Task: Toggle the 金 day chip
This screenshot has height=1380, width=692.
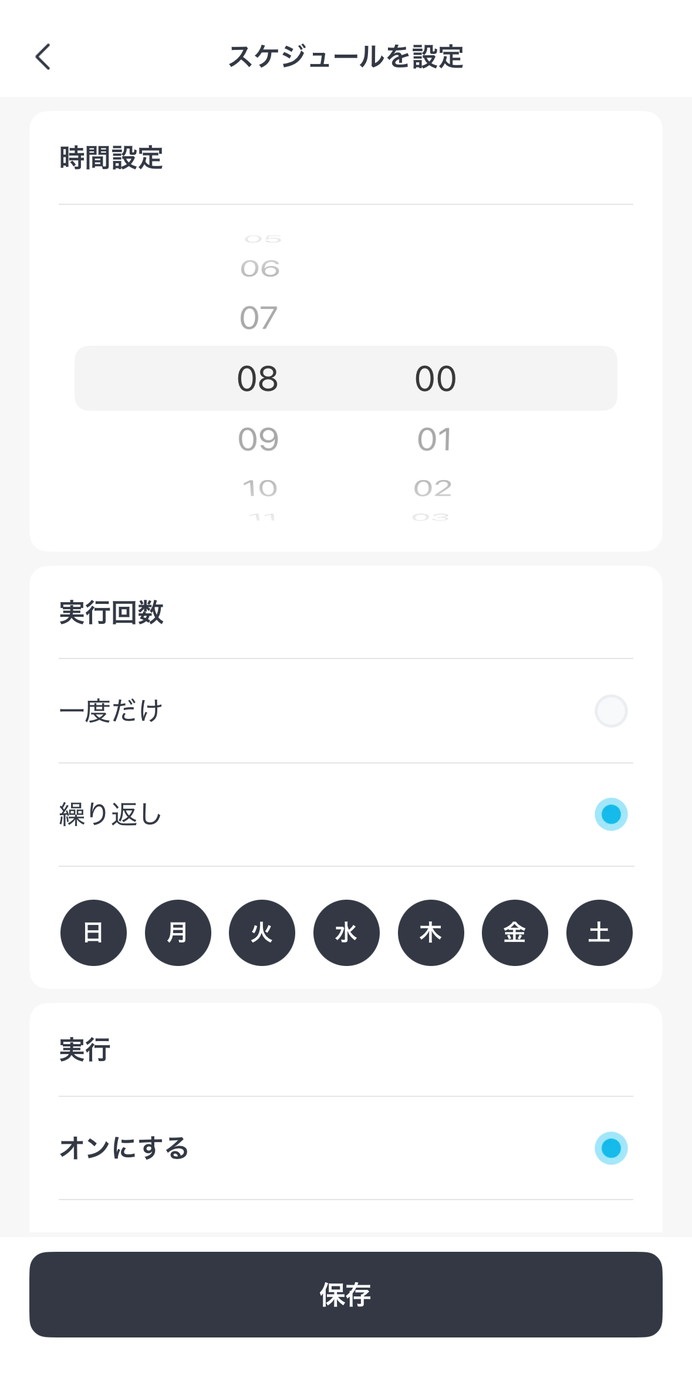Action: point(515,933)
